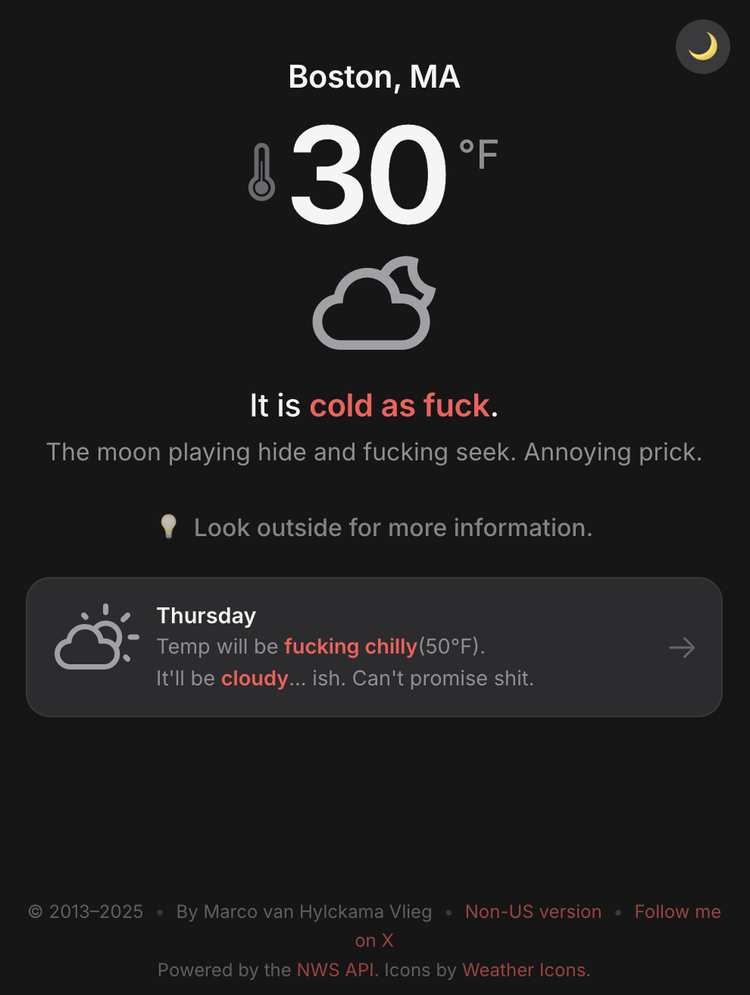750x995 pixels.
Task: Change the location Boston, MA
Action: tap(374, 77)
